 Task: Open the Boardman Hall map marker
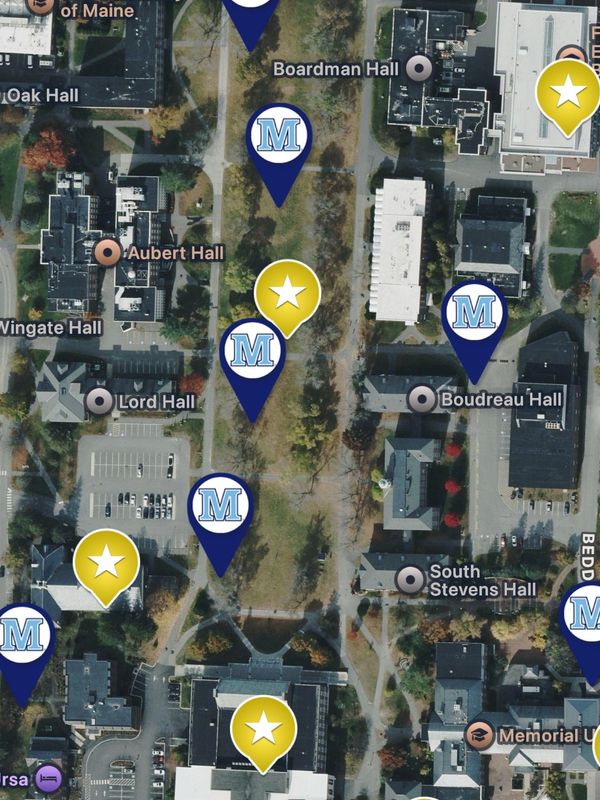(421, 69)
